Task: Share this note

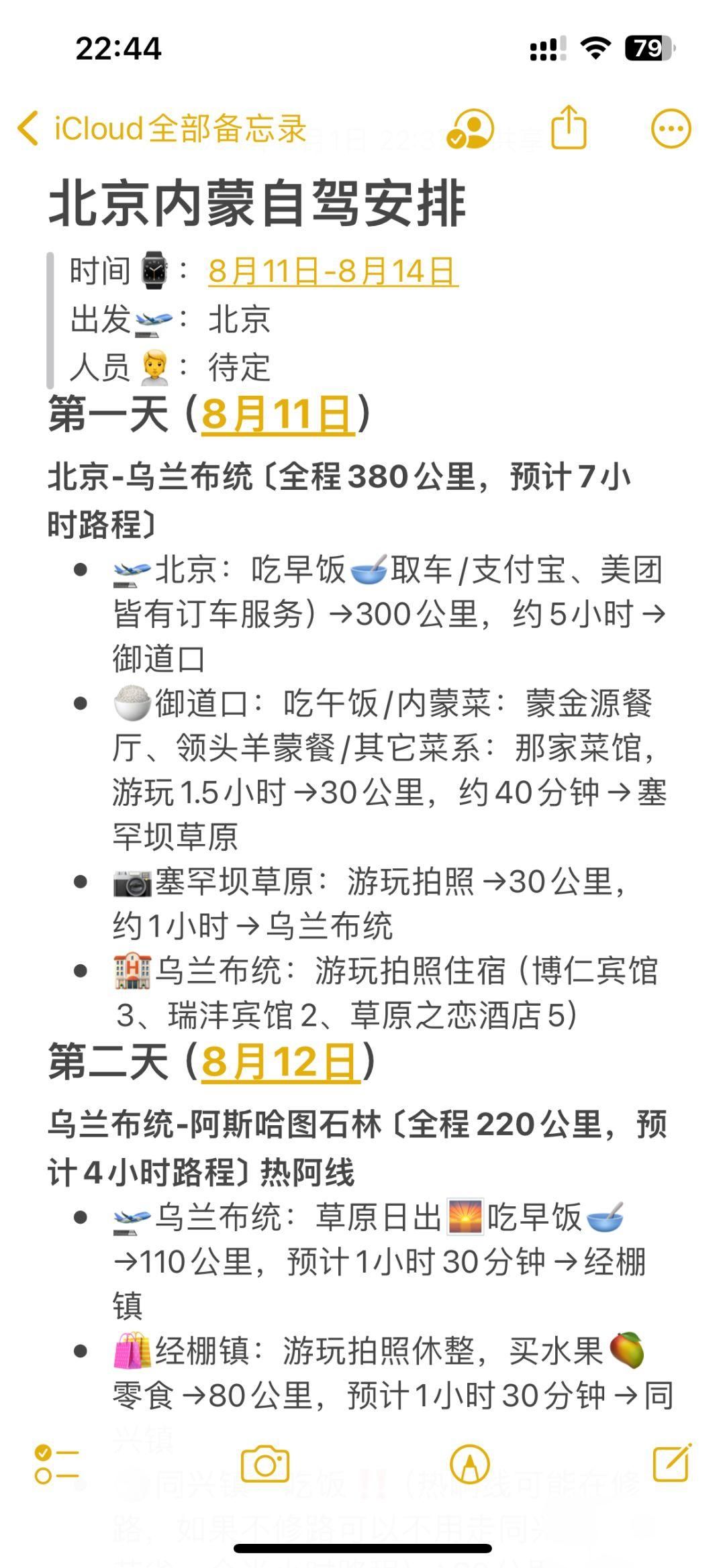Action: (x=569, y=127)
